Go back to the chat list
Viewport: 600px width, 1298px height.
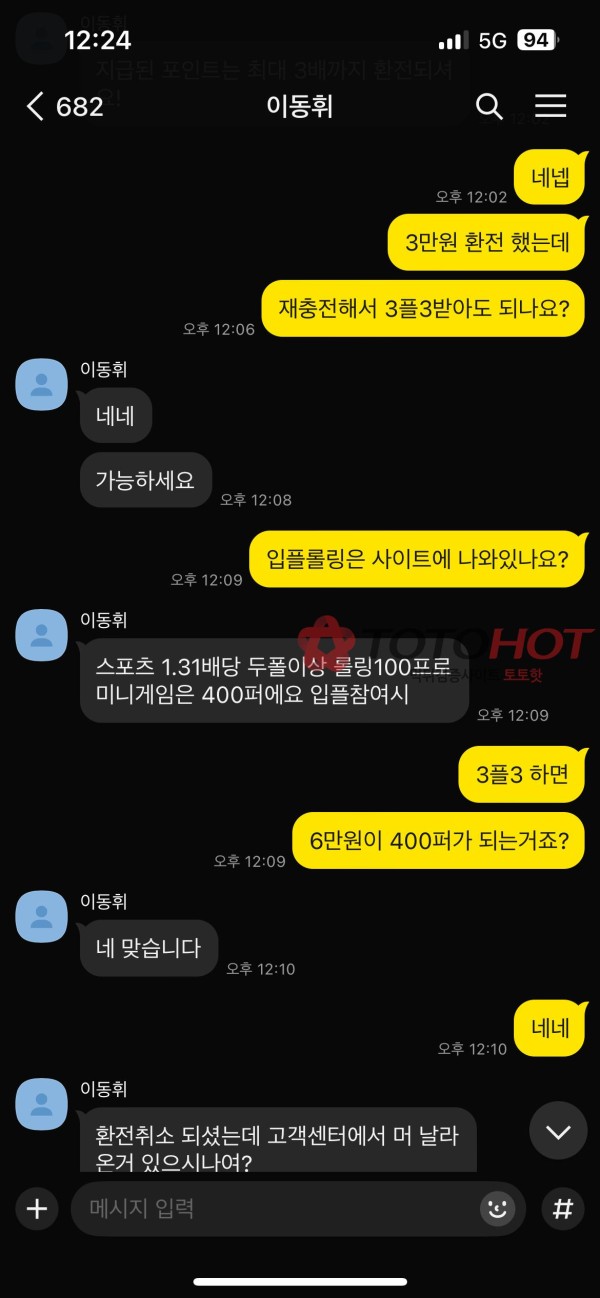(x=36, y=106)
